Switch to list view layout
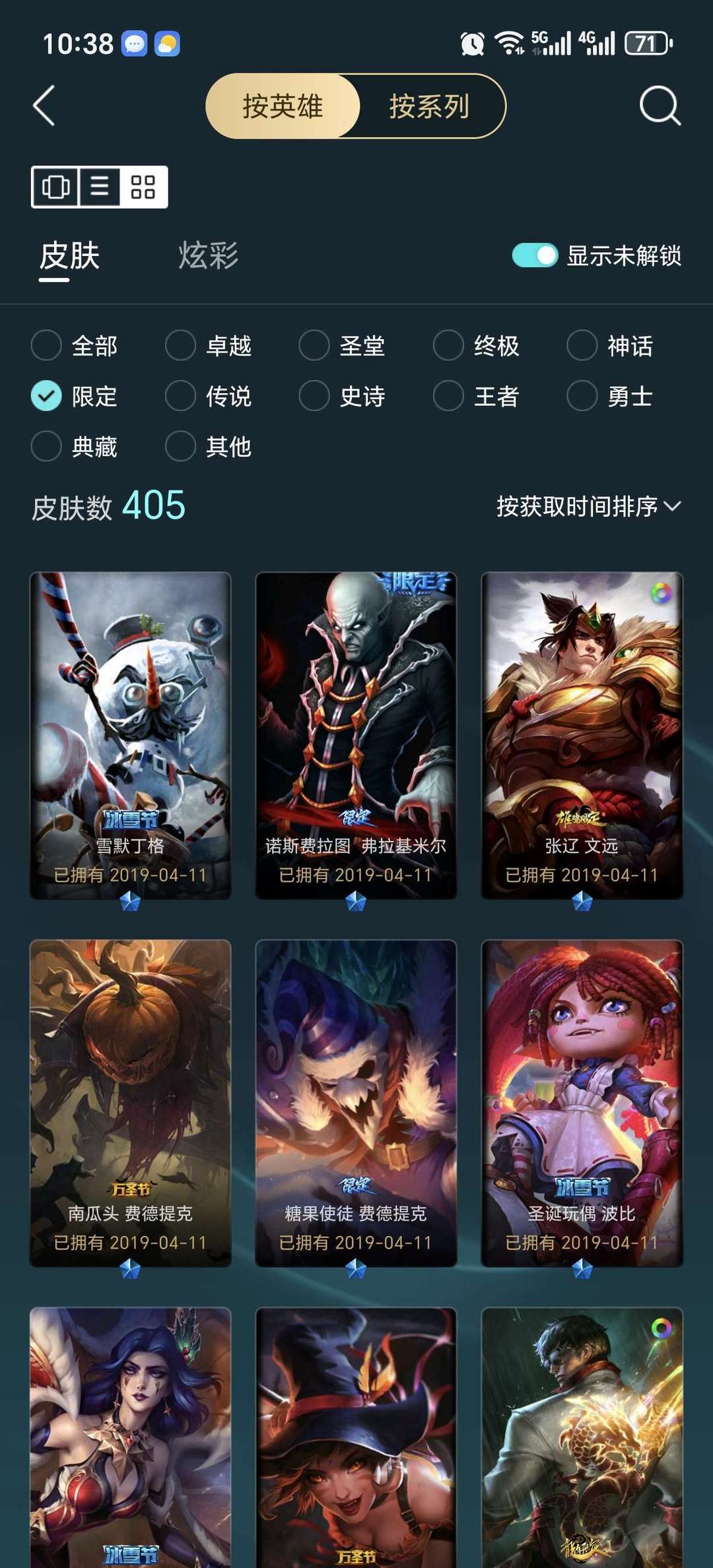 [x=98, y=187]
